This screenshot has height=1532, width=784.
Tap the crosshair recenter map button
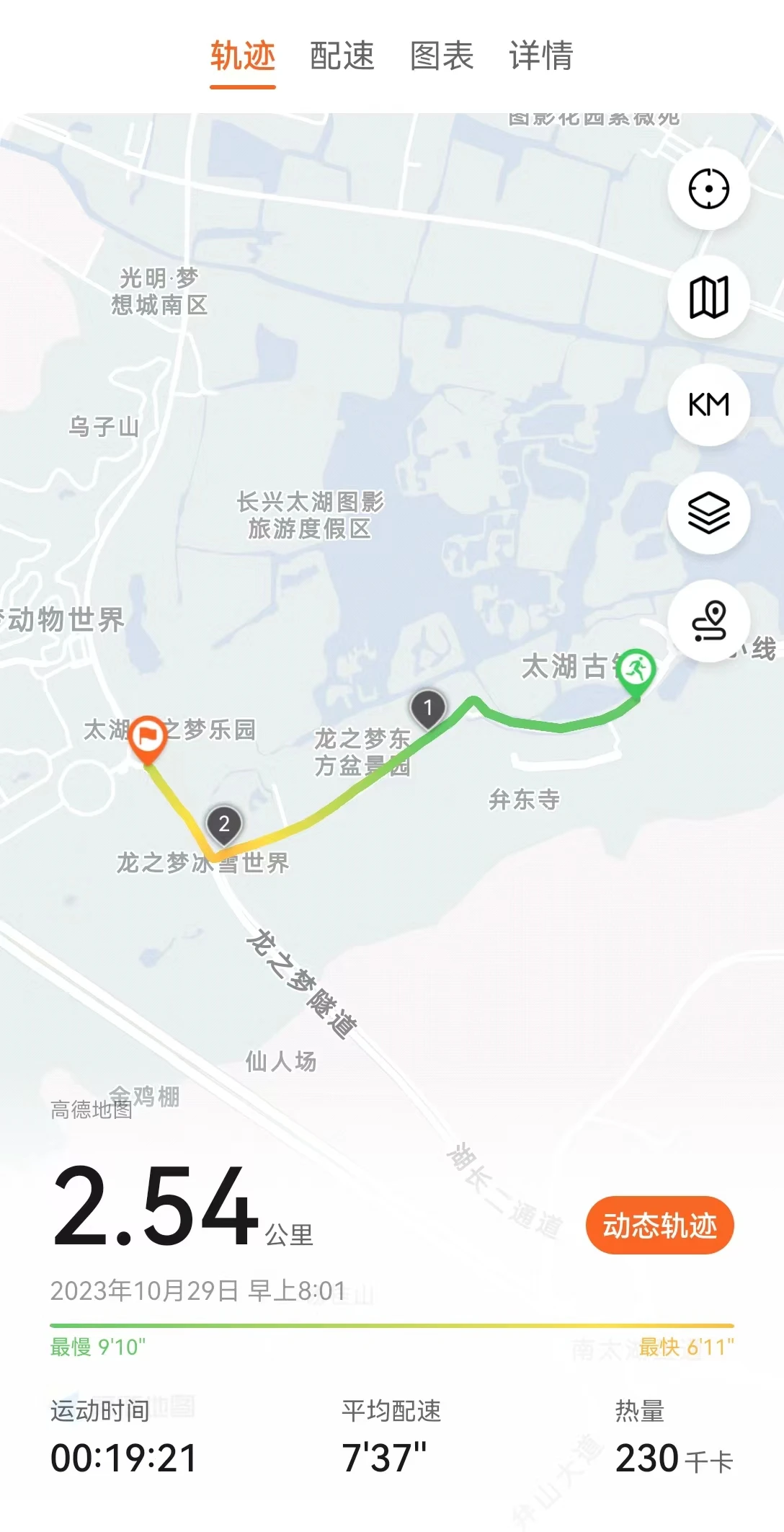pyautogui.click(x=709, y=189)
